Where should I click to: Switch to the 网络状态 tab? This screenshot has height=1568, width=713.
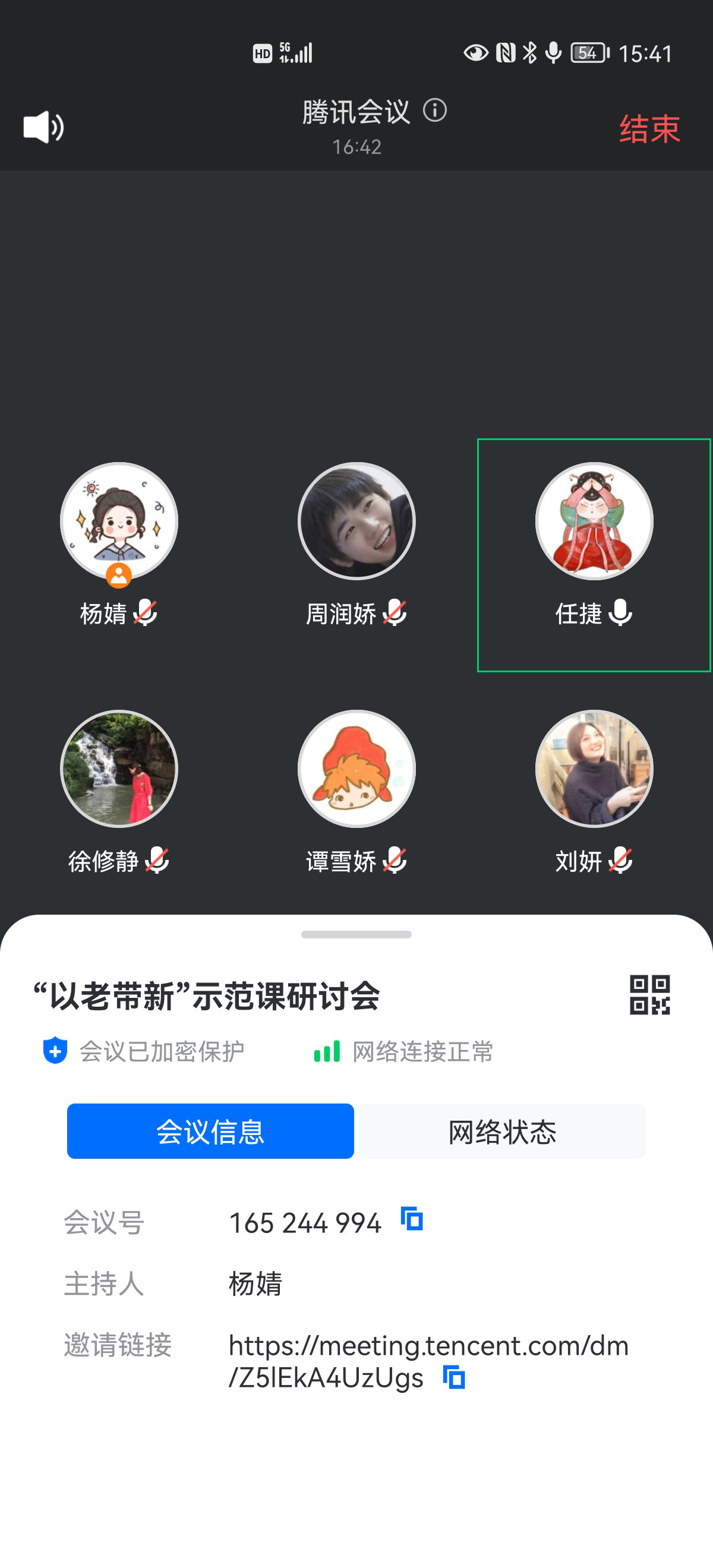click(501, 1131)
